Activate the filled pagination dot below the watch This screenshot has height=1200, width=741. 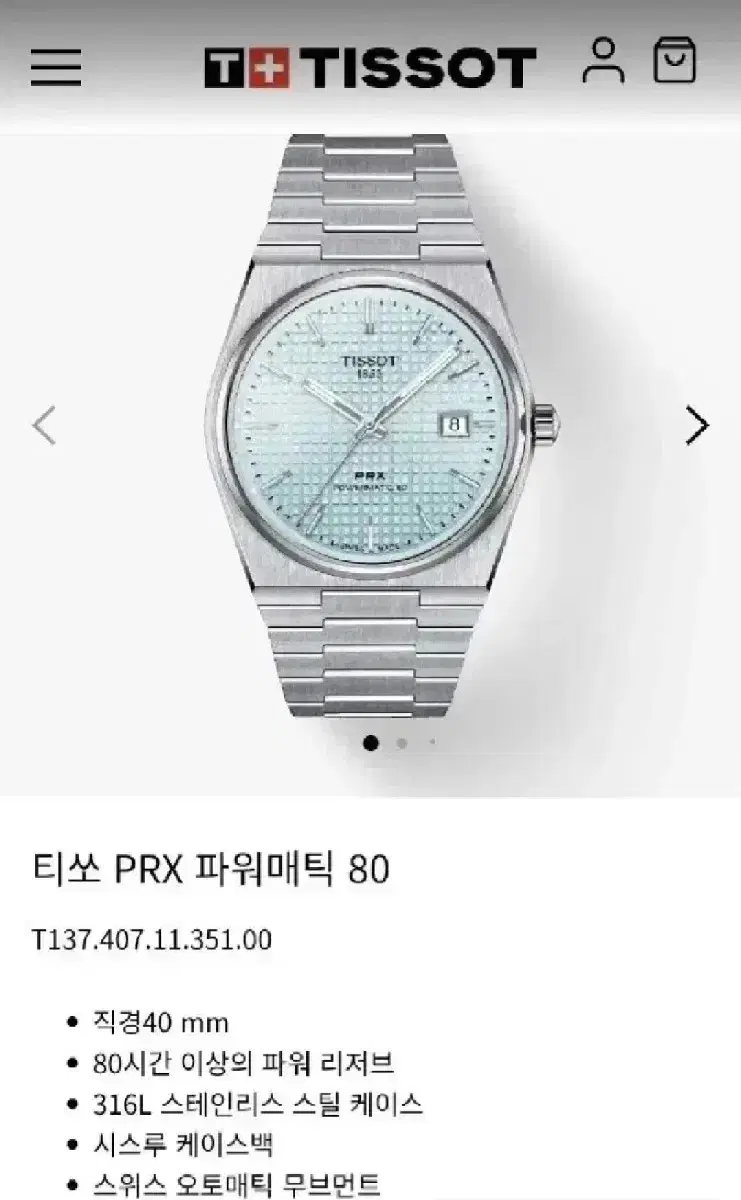tap(373, 744)
